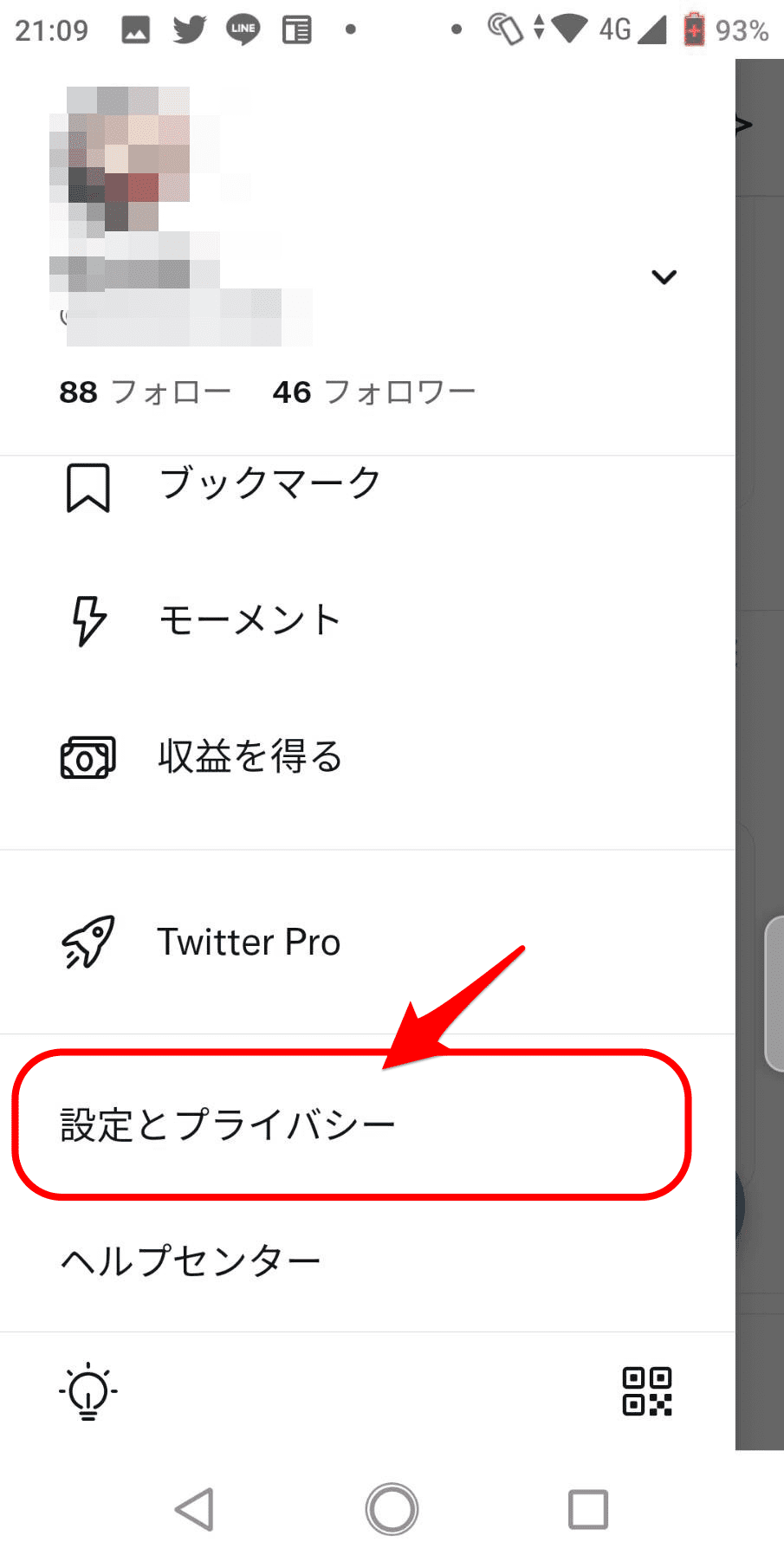Expand the account switcher chevron
Viewport: 784px width, 1568px height.
point(664,277)
